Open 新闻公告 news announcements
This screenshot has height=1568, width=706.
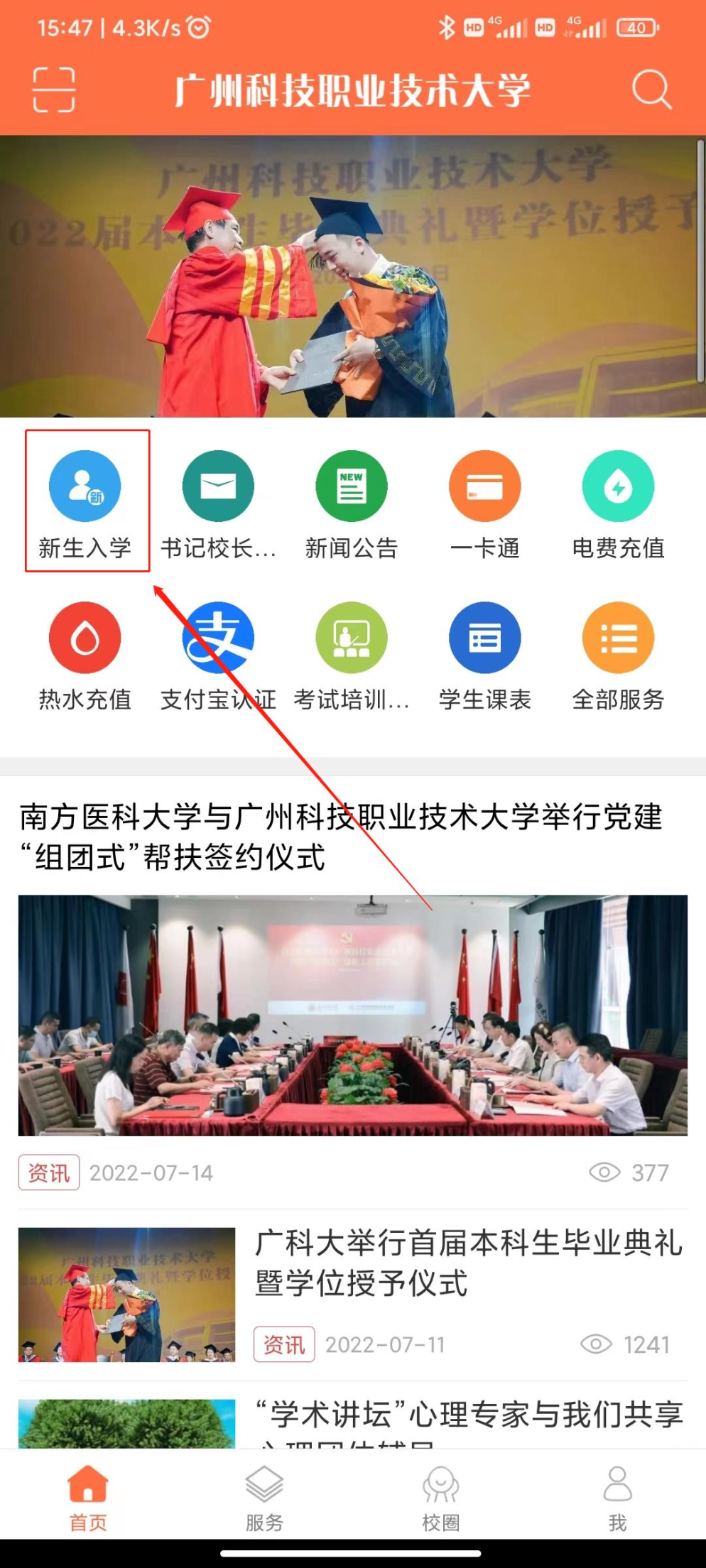point(352,502)
